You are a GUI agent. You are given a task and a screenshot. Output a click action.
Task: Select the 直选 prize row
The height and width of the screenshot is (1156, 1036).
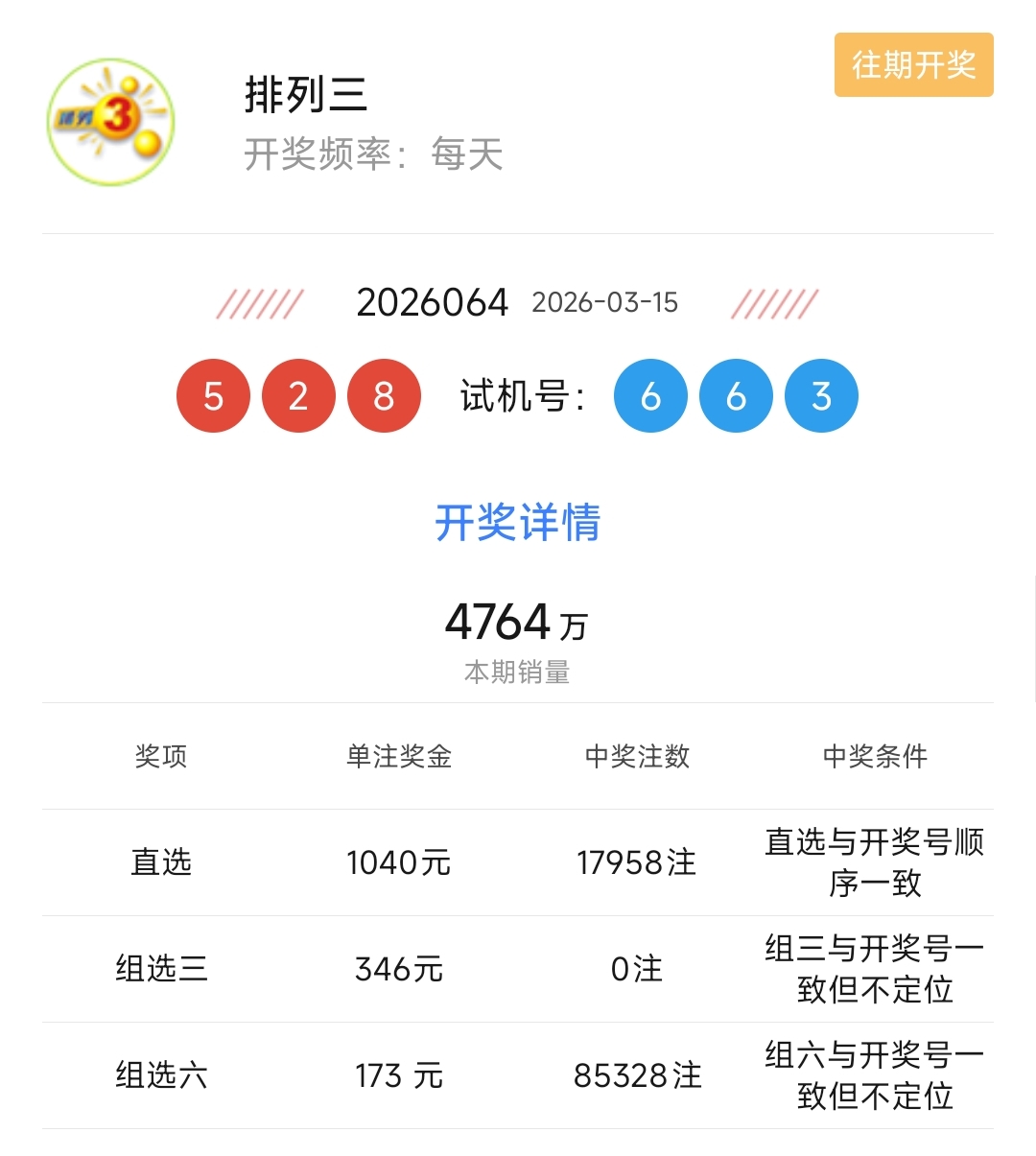[160, 862]
